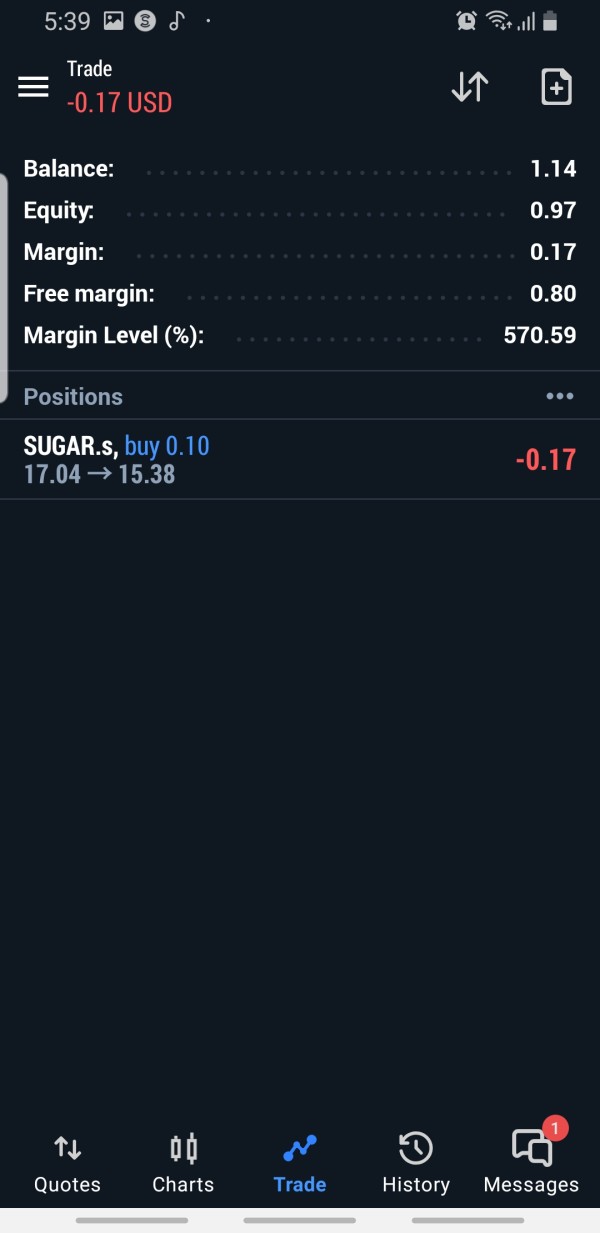Open the Positions three-dot menu
Screen dimensions: 600x1233
point(559,396)
